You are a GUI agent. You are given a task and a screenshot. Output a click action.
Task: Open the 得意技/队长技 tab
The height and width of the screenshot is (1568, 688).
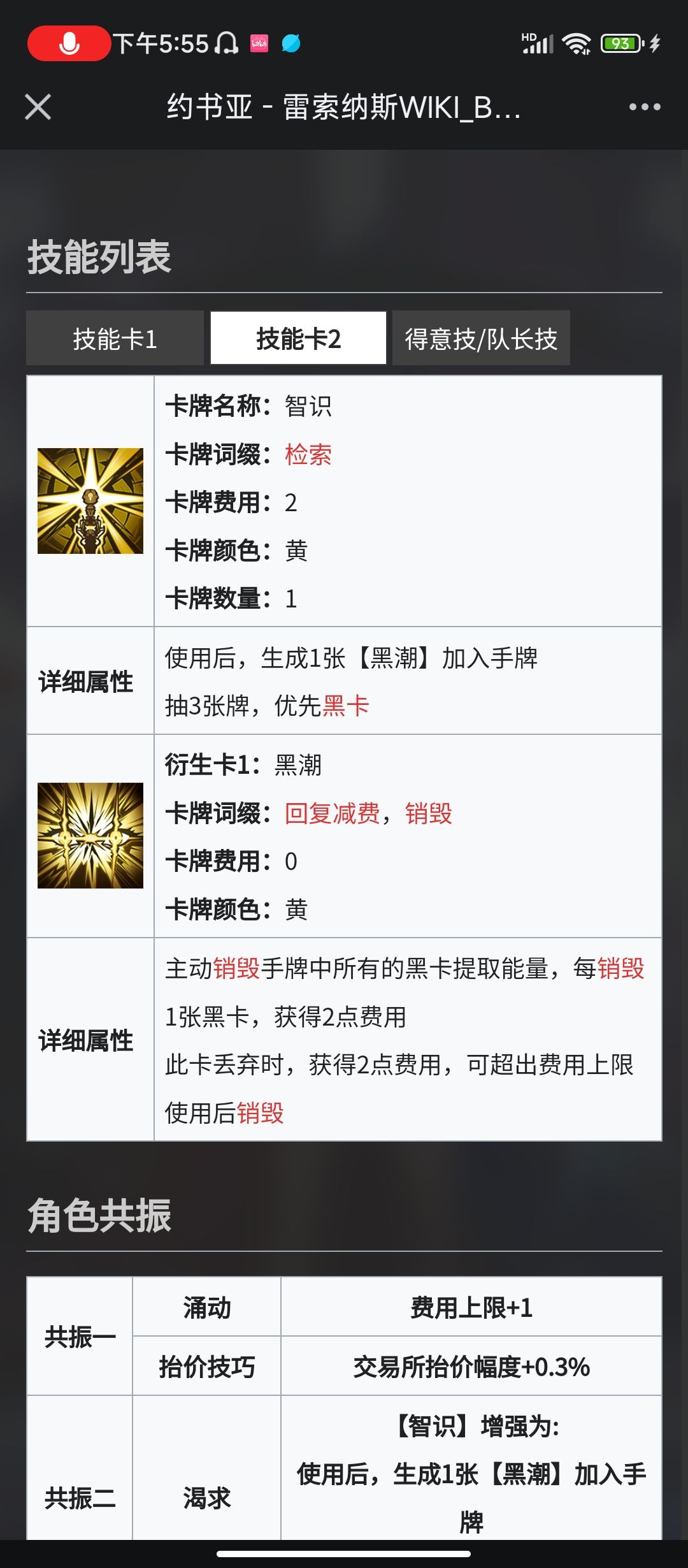482,340
